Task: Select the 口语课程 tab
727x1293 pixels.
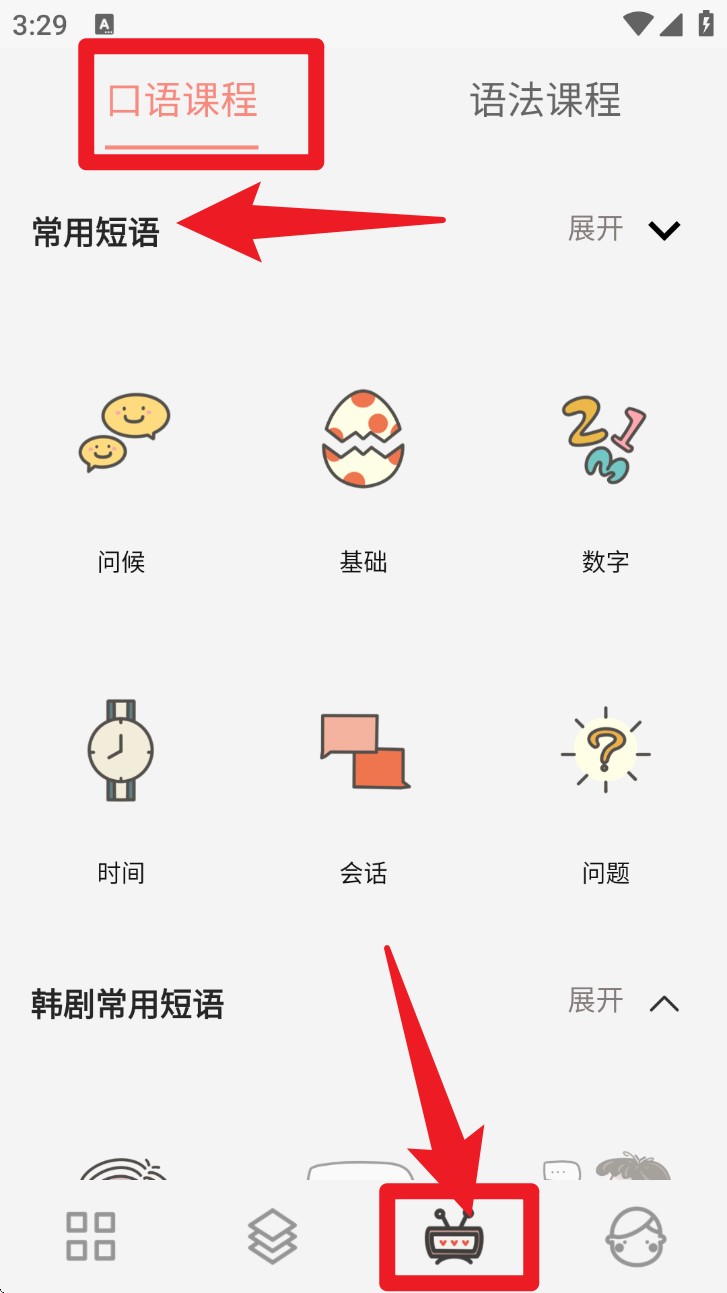Action: (x=182, y=101)
